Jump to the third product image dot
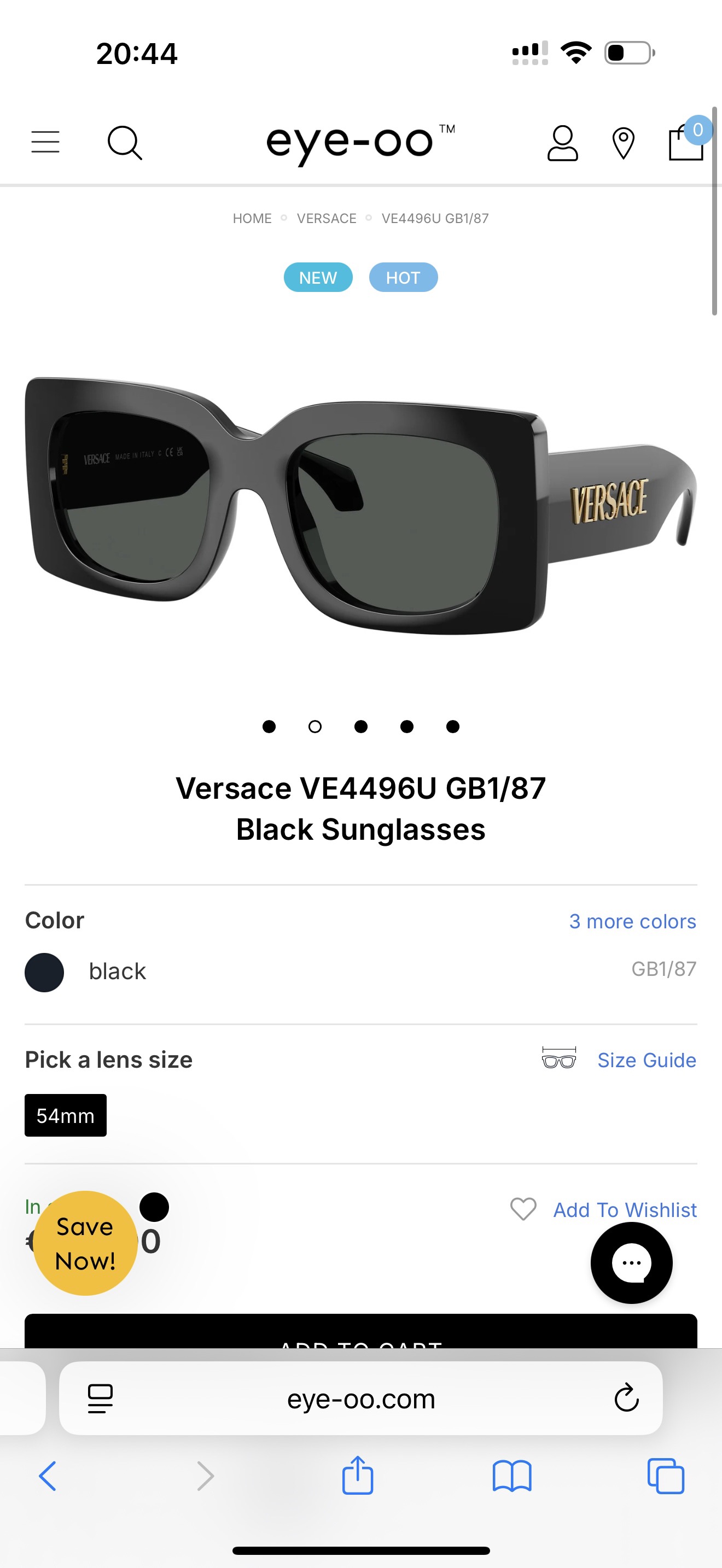Viewport: 722px width, 1568px height. tap(361, 726)
